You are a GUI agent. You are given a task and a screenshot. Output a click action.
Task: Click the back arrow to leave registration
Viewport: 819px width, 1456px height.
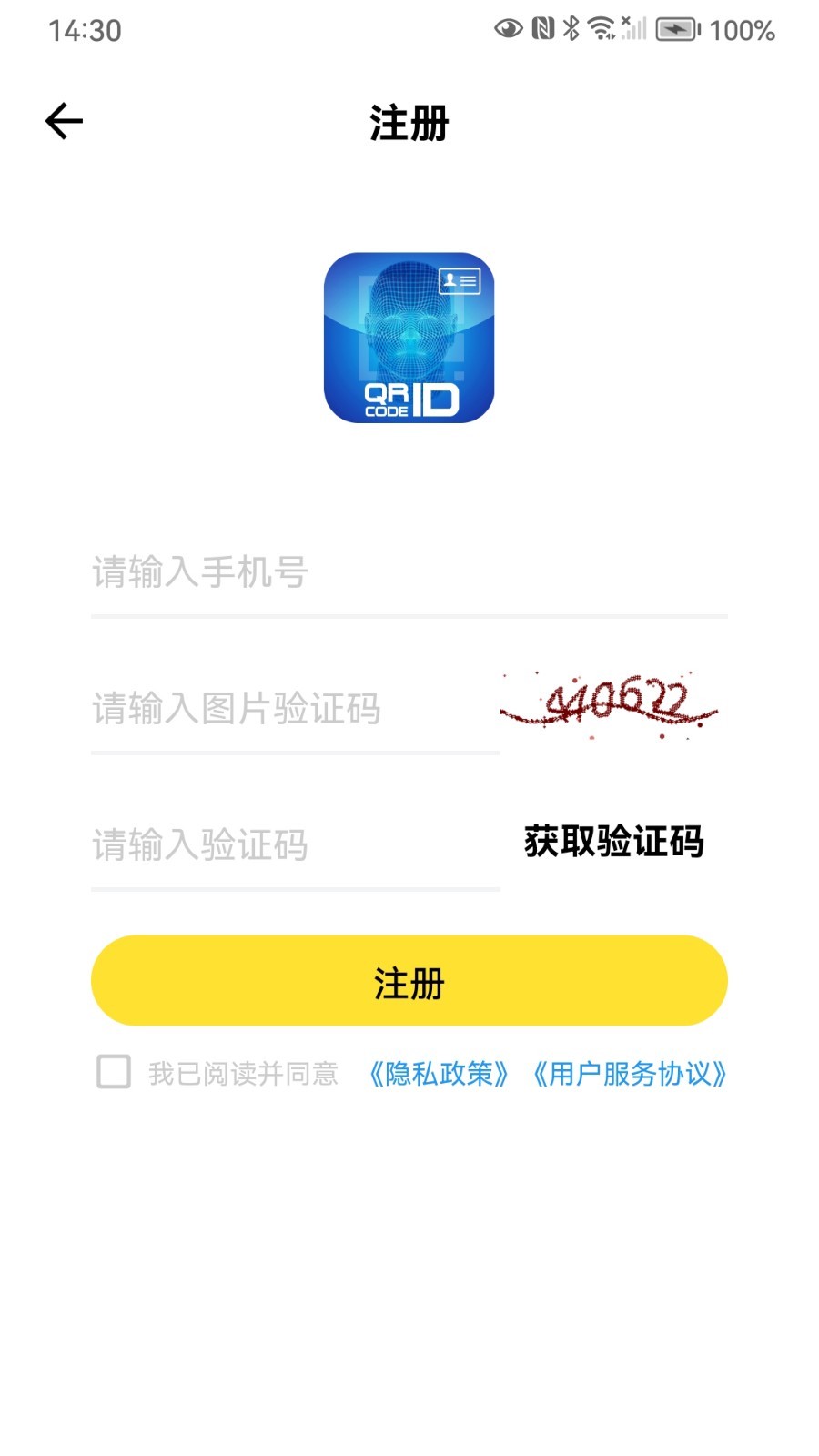click(x=62, y=120)
